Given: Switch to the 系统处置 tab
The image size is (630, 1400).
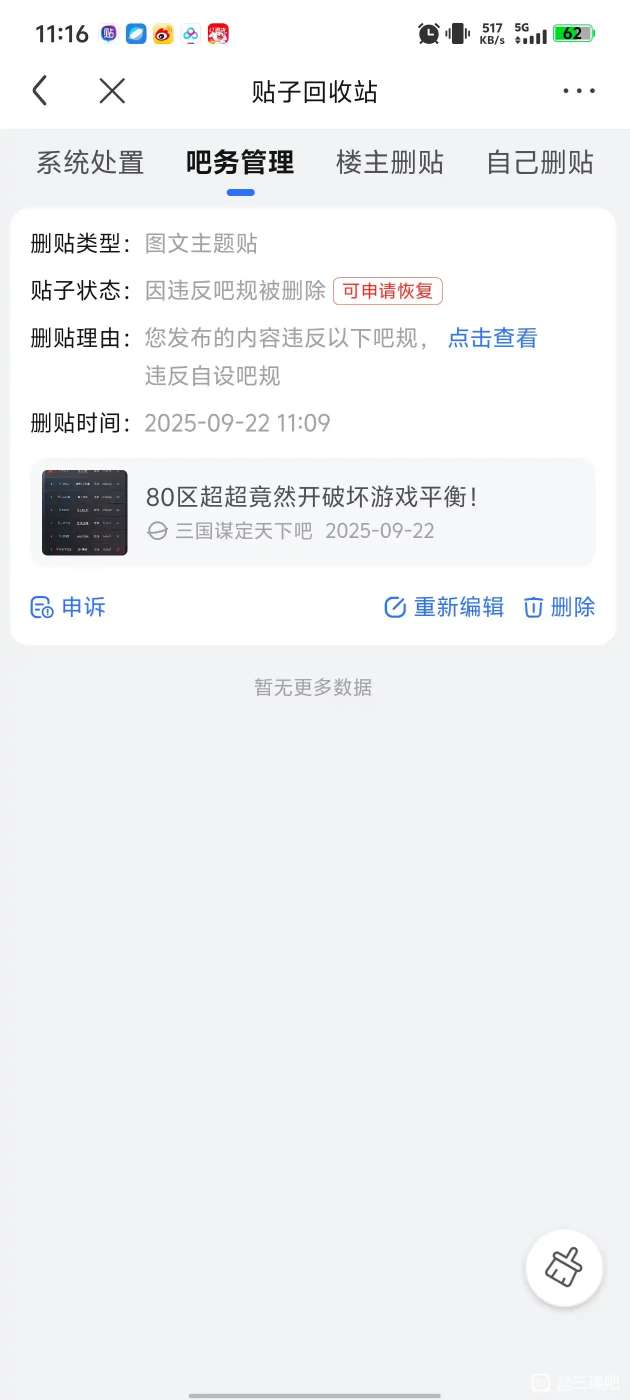Looking at the screenshot, I should point(90,163).
